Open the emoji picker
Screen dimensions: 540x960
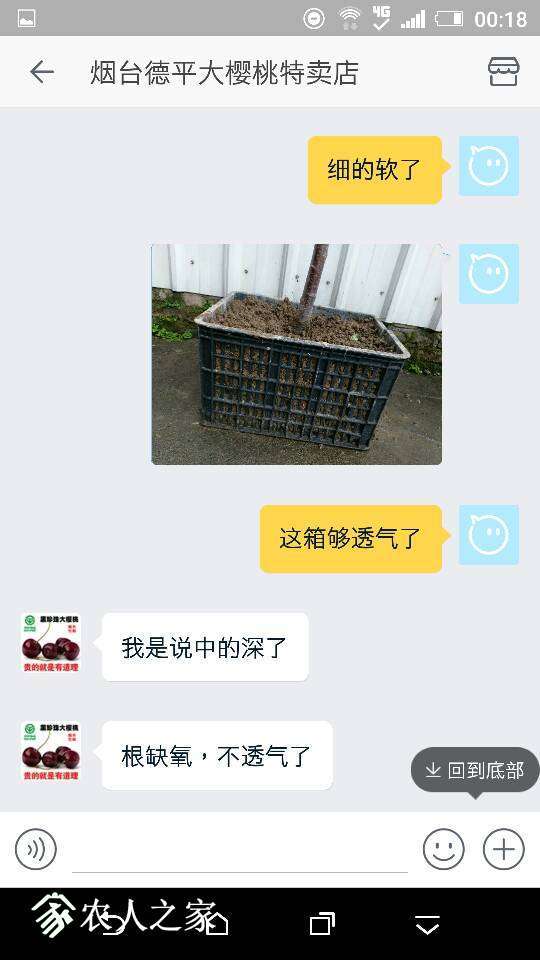pyautogui.click(x=443, y=849)
